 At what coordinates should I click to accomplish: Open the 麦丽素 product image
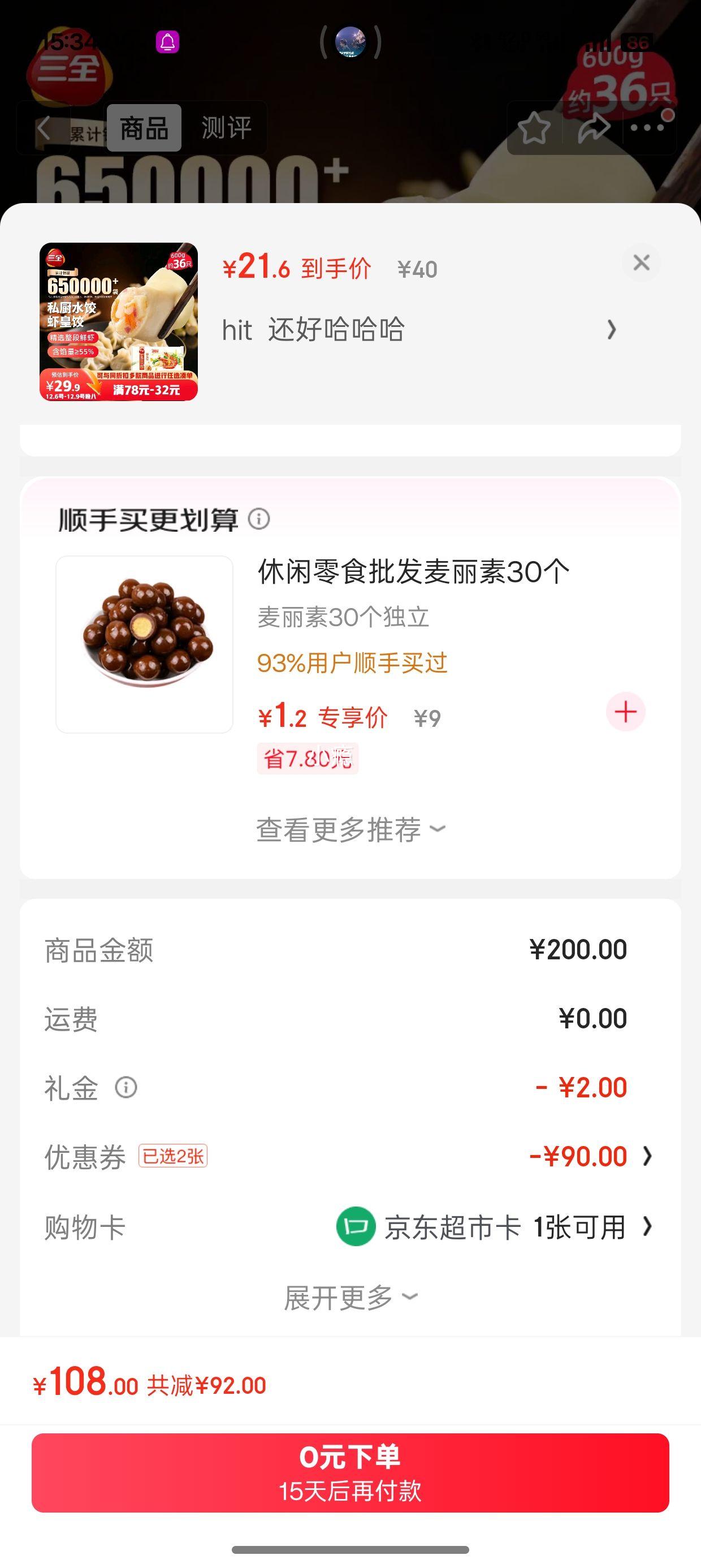pos(144,644)
